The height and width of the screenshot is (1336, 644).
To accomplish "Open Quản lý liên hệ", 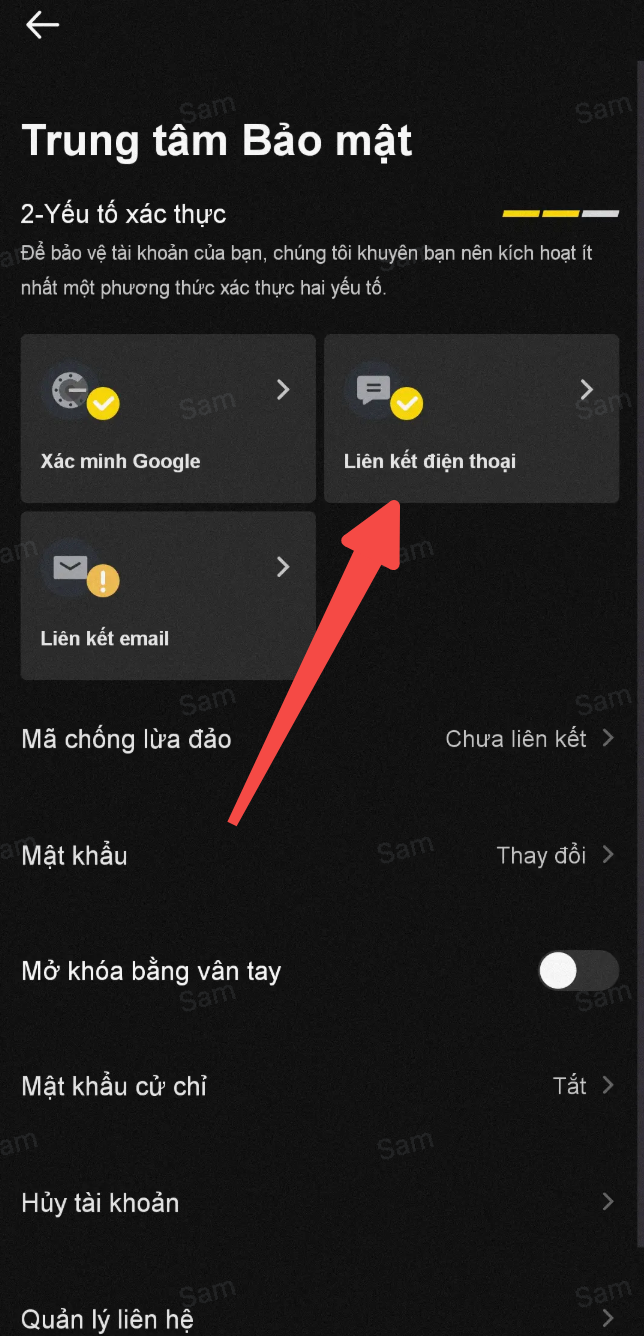I will pos(318,1318).
